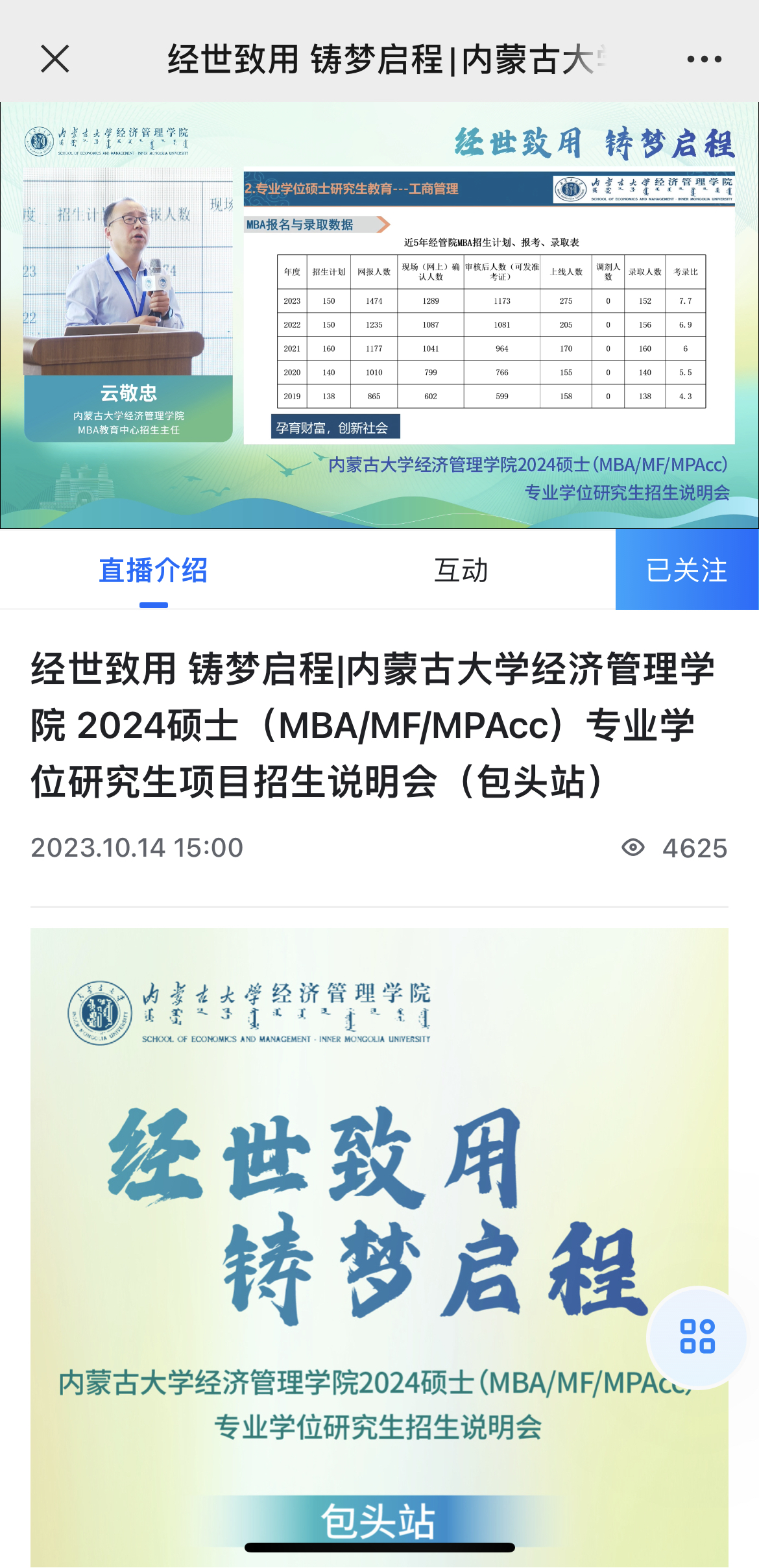Open the three-dot overflow menu
Viewport: 759px width, 1568px height.
pyautogui.click(x=704, y=59)
